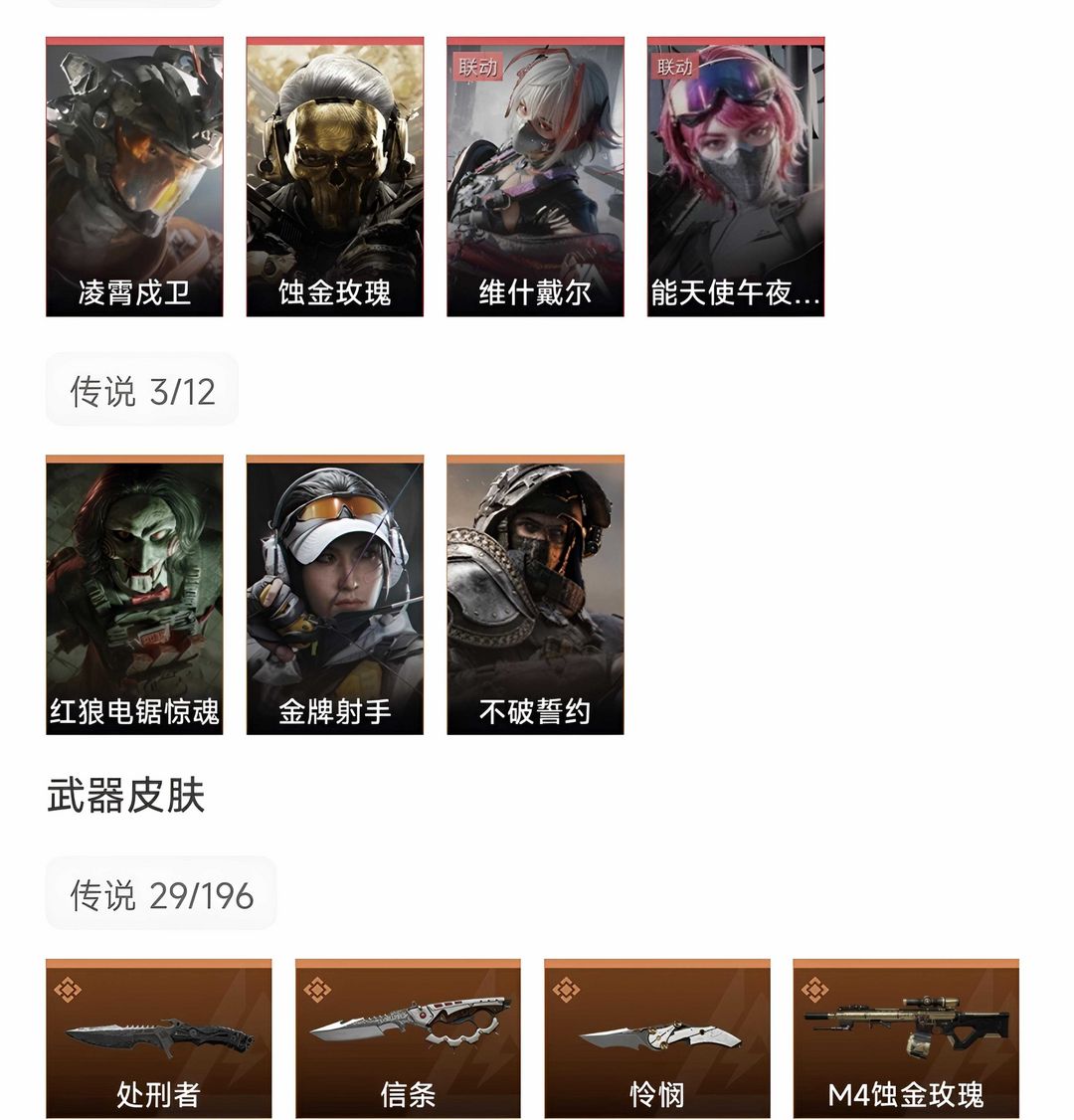Open the 不破誓约 skin card
The width and height of the screenshot is (1074, 1120).
click(535, 595)
